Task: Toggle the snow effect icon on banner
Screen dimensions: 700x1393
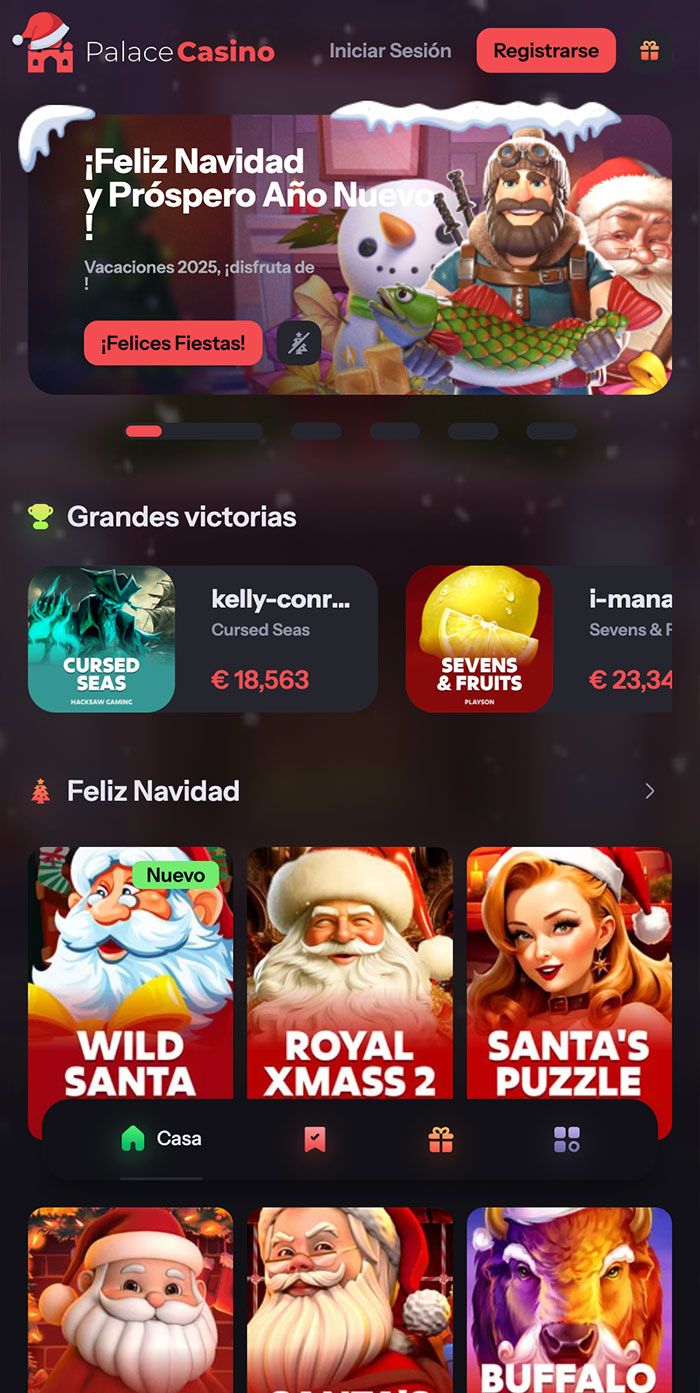Action: pos(299,343)
